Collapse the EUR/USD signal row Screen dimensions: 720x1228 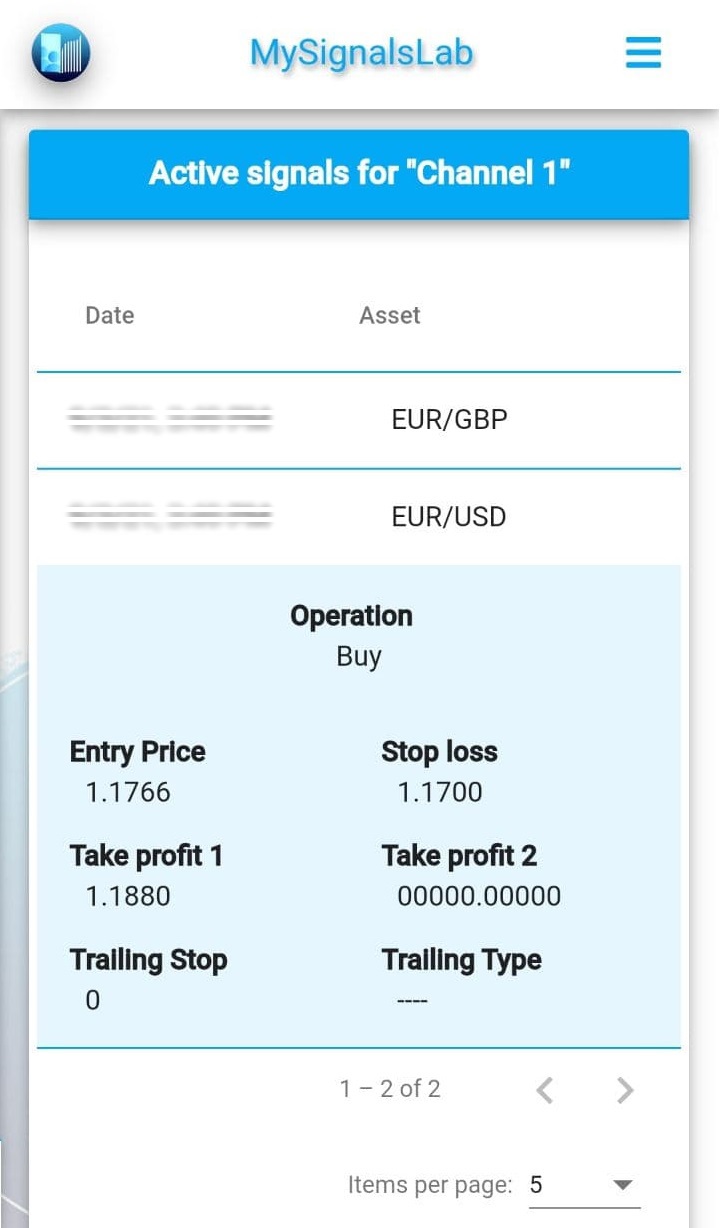[359, 517]
